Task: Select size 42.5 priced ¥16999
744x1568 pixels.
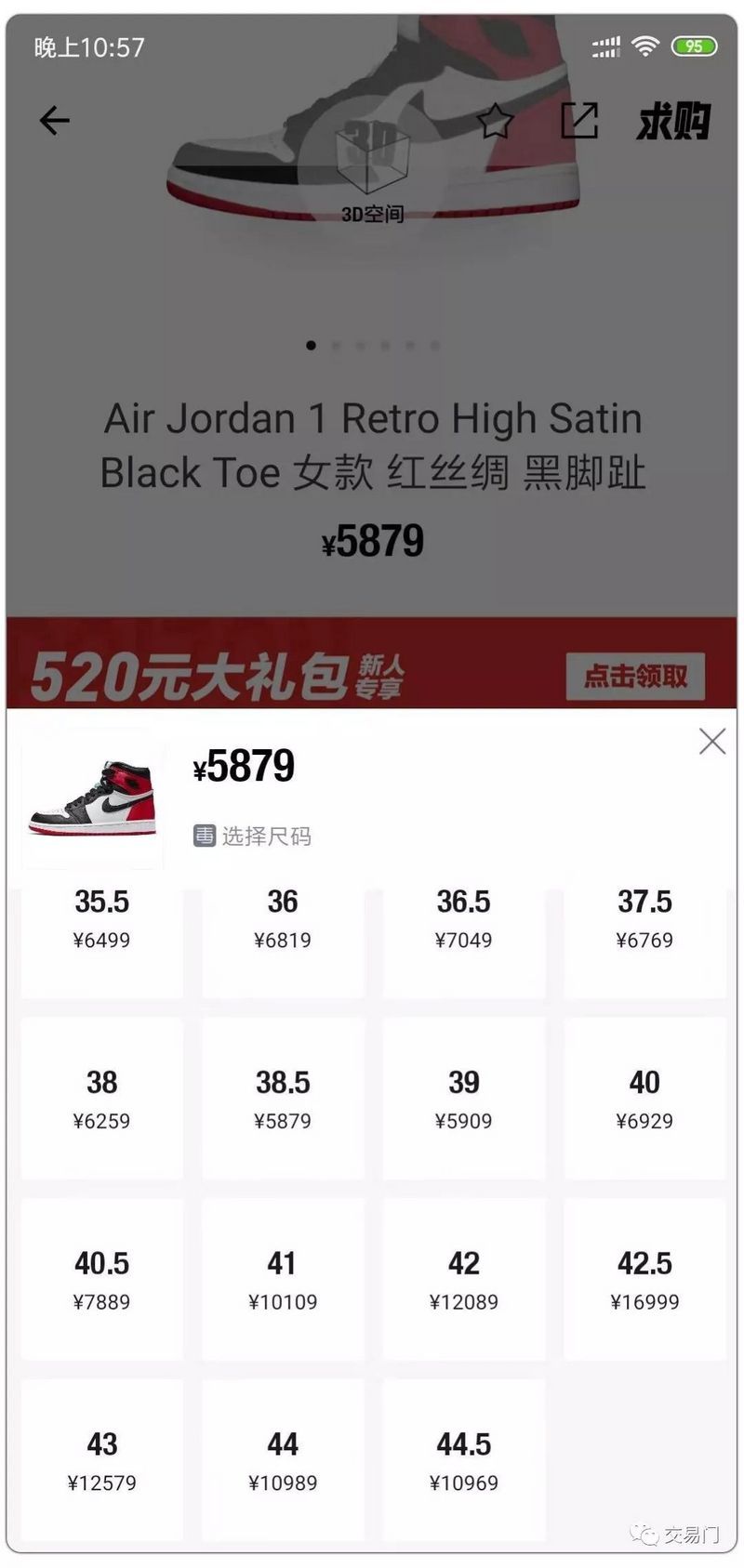Action: coord(644,1280)
